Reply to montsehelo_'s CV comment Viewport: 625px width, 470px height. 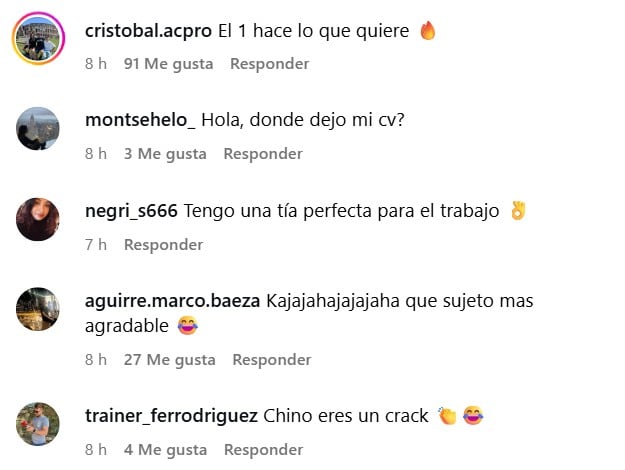tap(262, 154)
